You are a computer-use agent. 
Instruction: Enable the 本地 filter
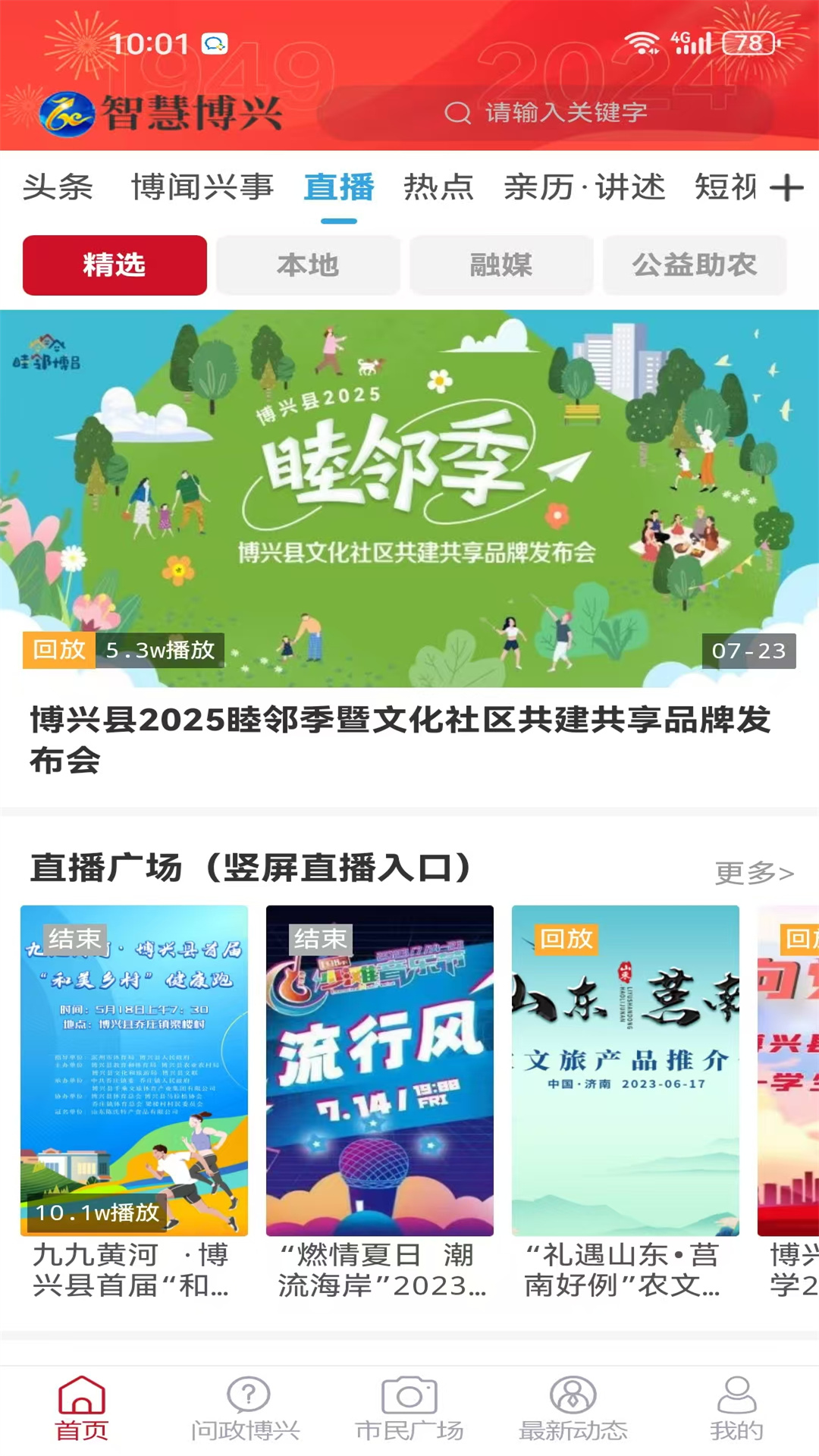(x=309, y=265)
